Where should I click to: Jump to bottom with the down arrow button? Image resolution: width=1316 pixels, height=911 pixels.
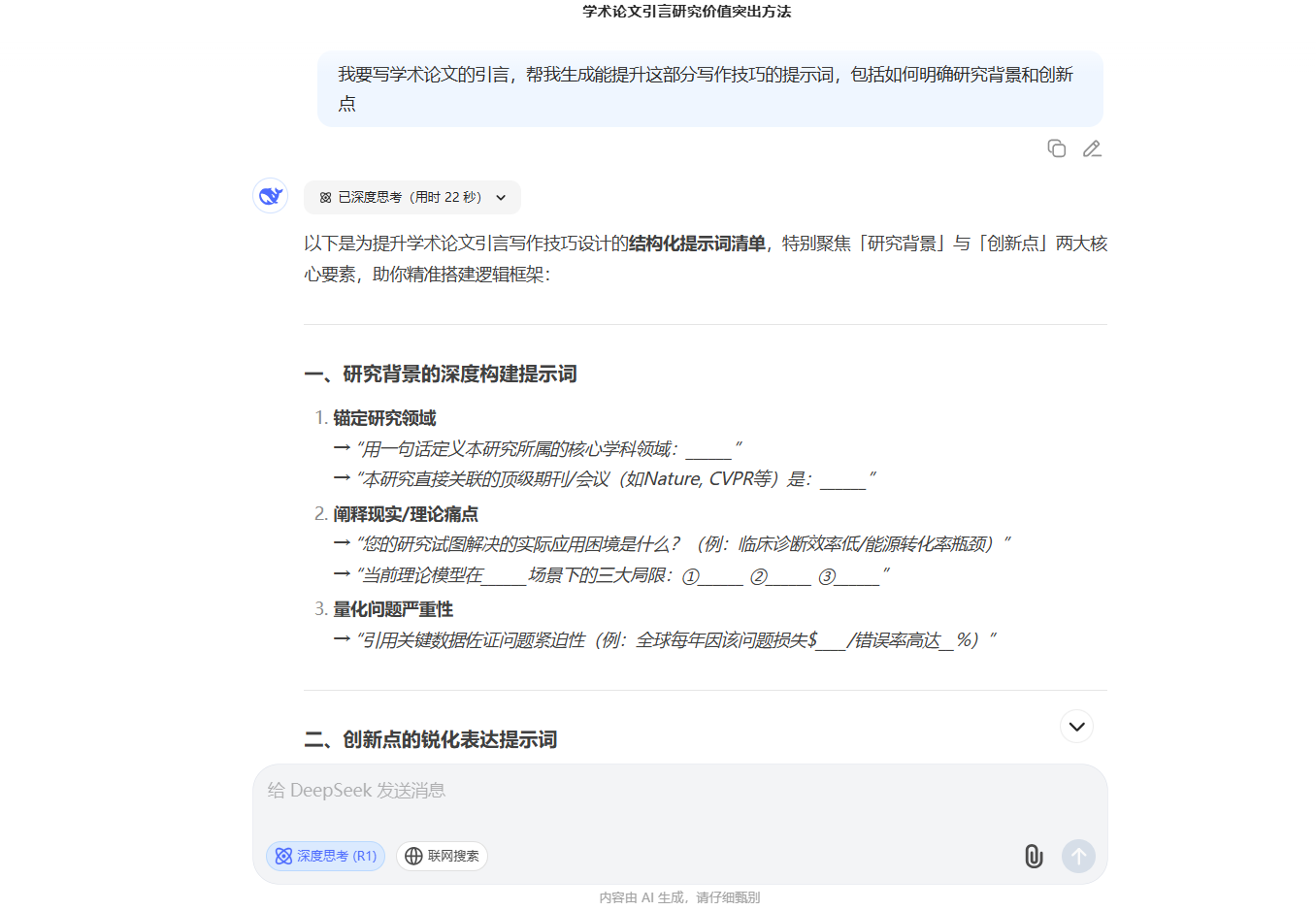1076,727
